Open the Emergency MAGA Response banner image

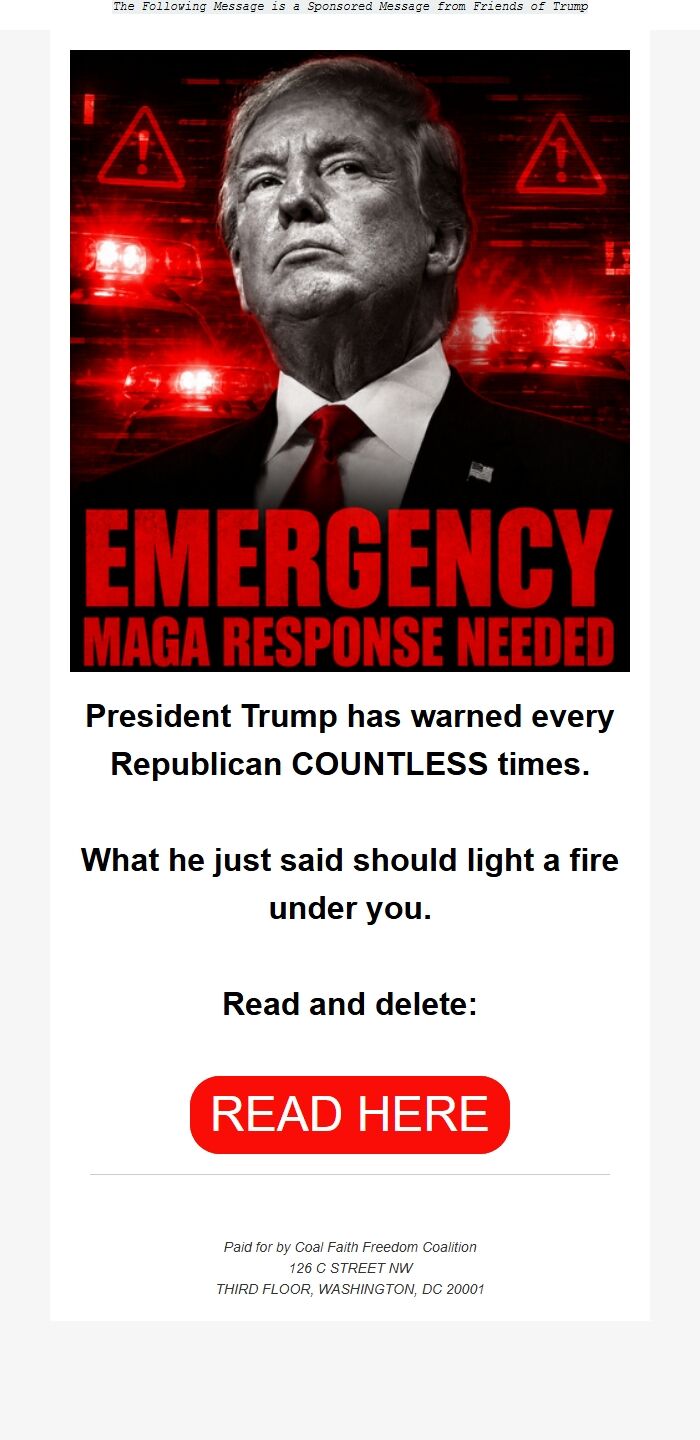click(350, 361)
